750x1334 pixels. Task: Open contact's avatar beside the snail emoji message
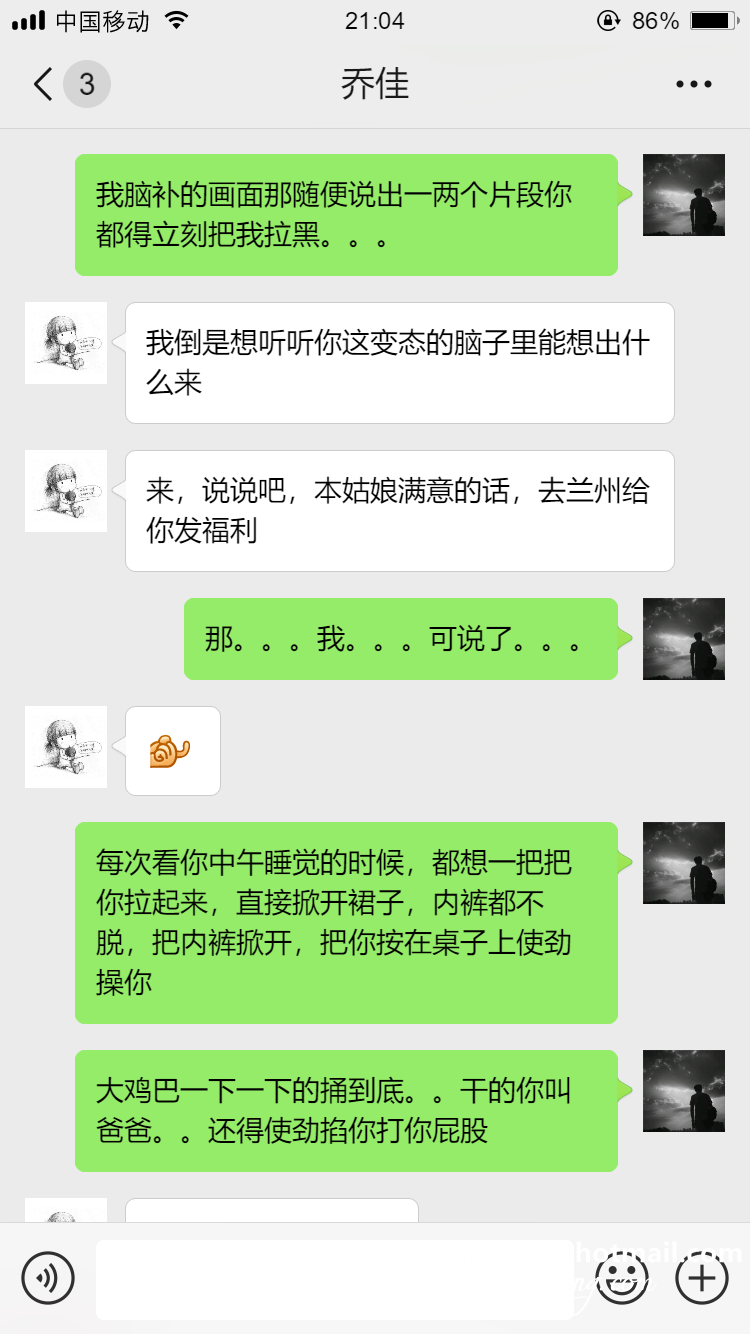pyautogui.click(x=66, y=747)
